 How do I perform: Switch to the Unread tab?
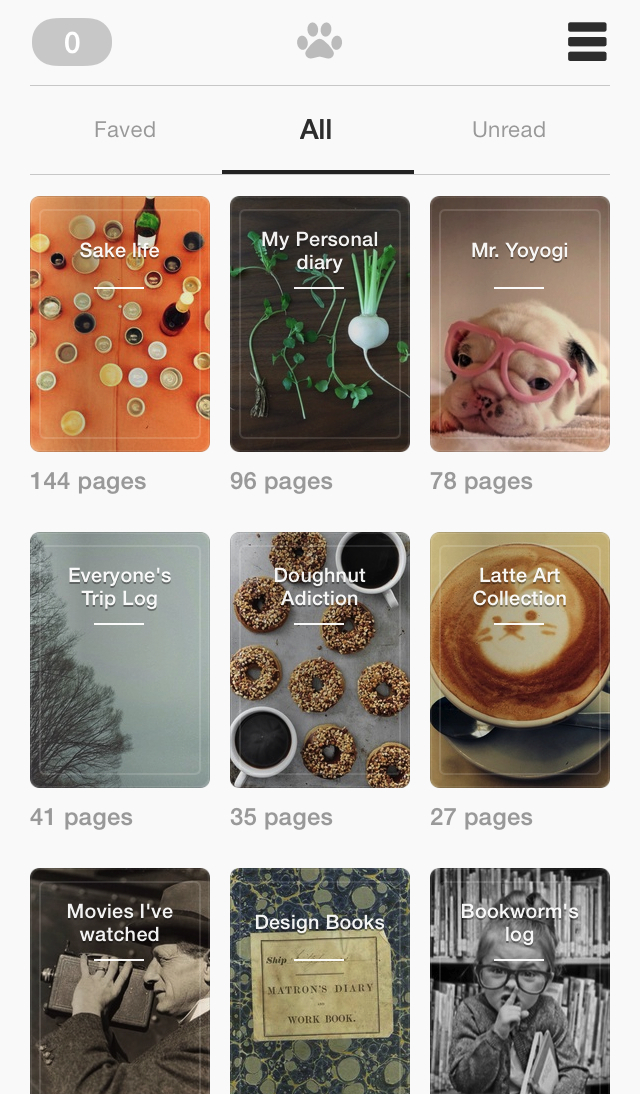(x=509, y=130)
